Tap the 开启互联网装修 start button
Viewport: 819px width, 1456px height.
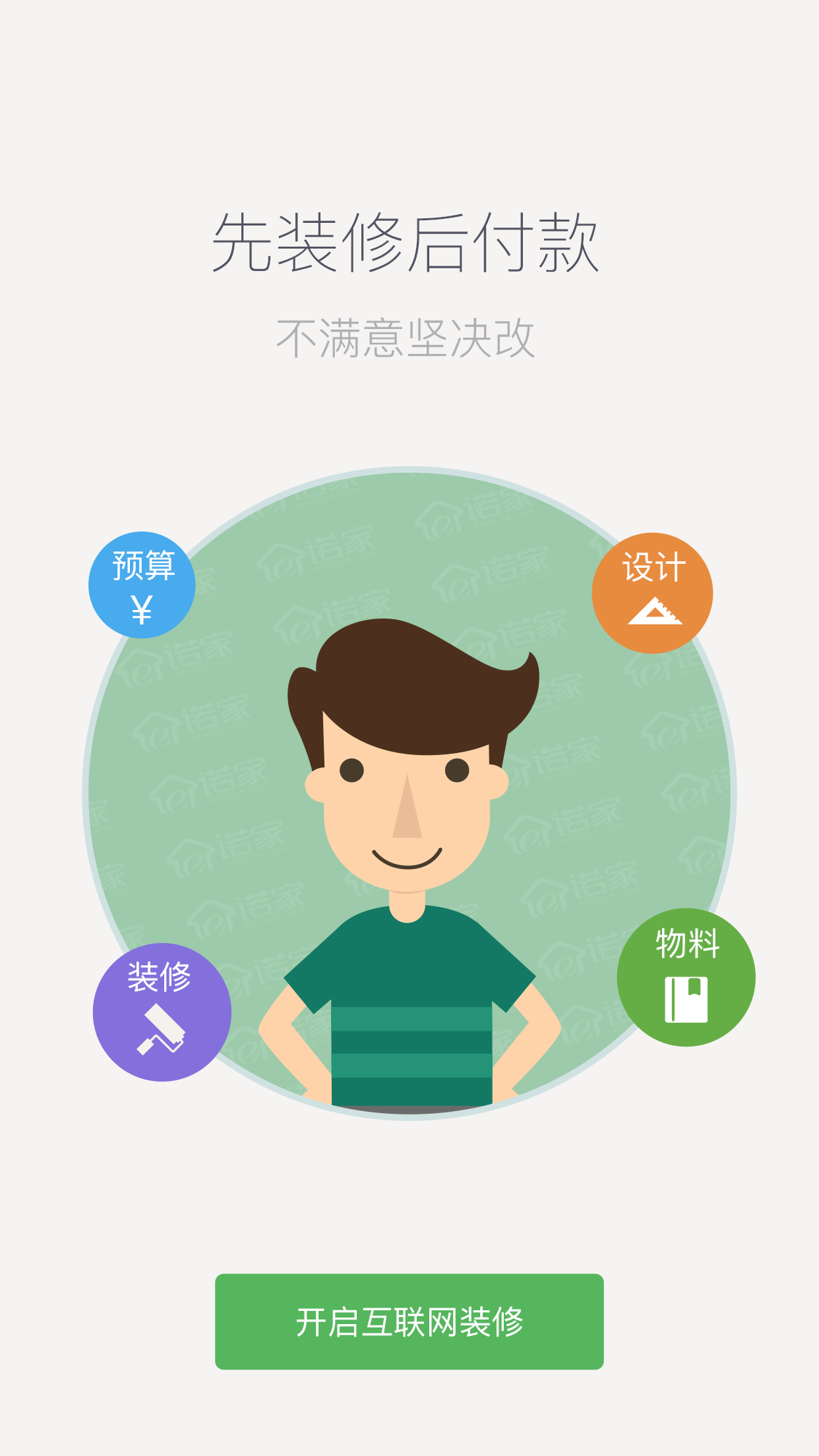coord(409,1321)
